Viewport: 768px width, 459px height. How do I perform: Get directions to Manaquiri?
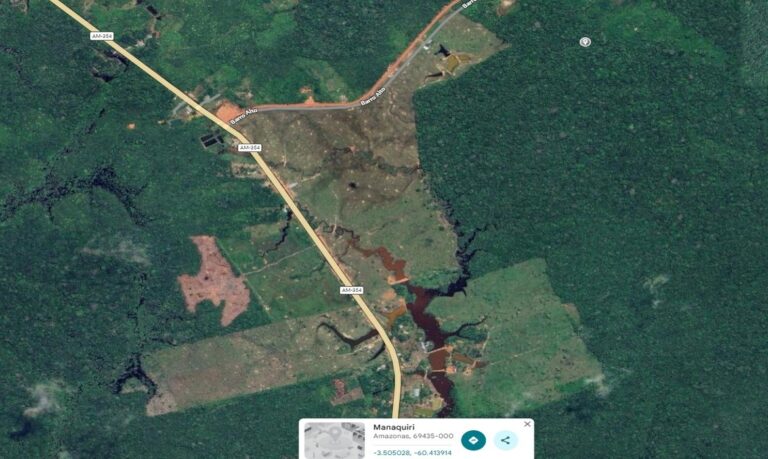473,439
